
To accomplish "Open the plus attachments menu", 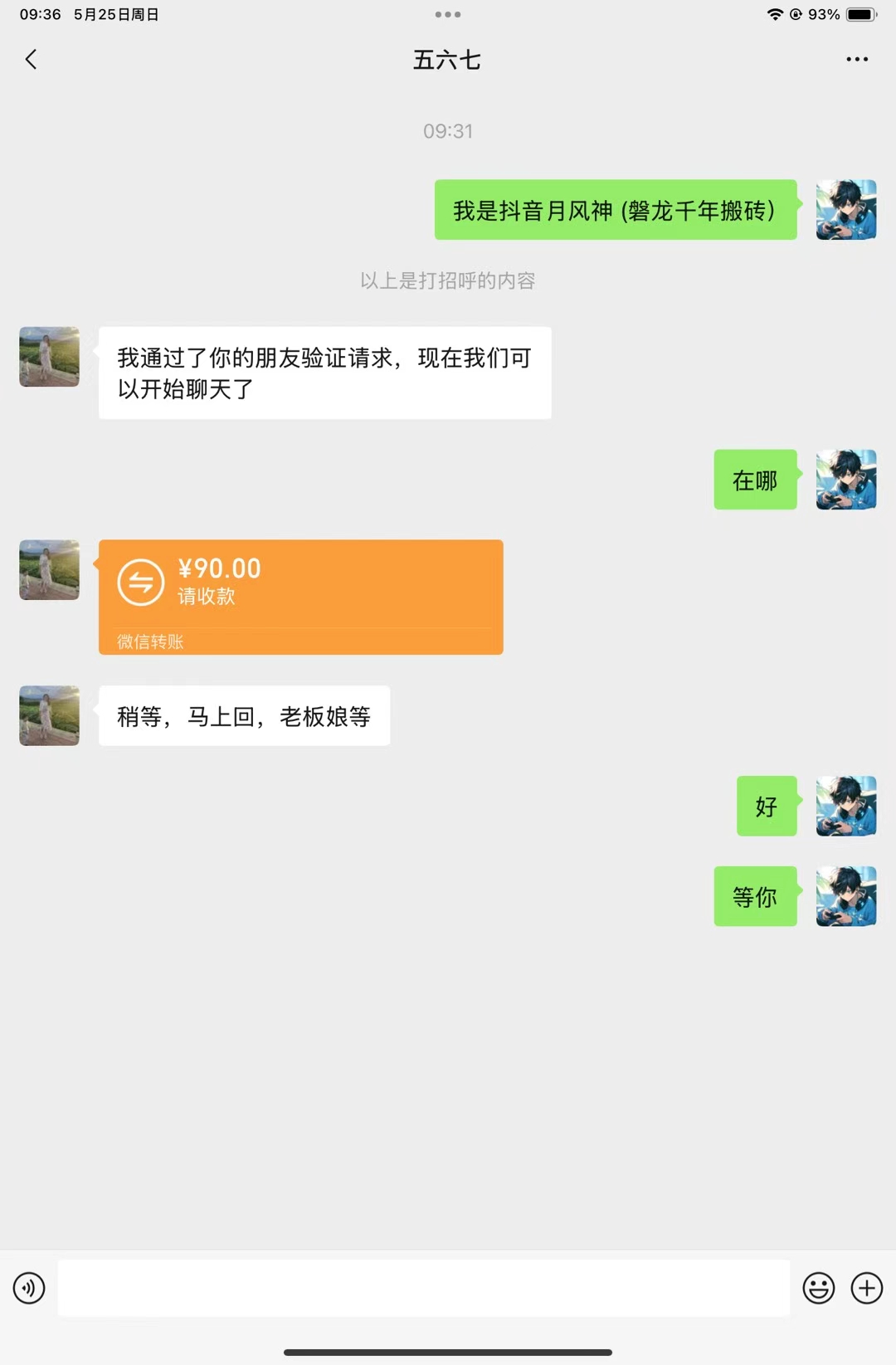I will [867, 1288].
